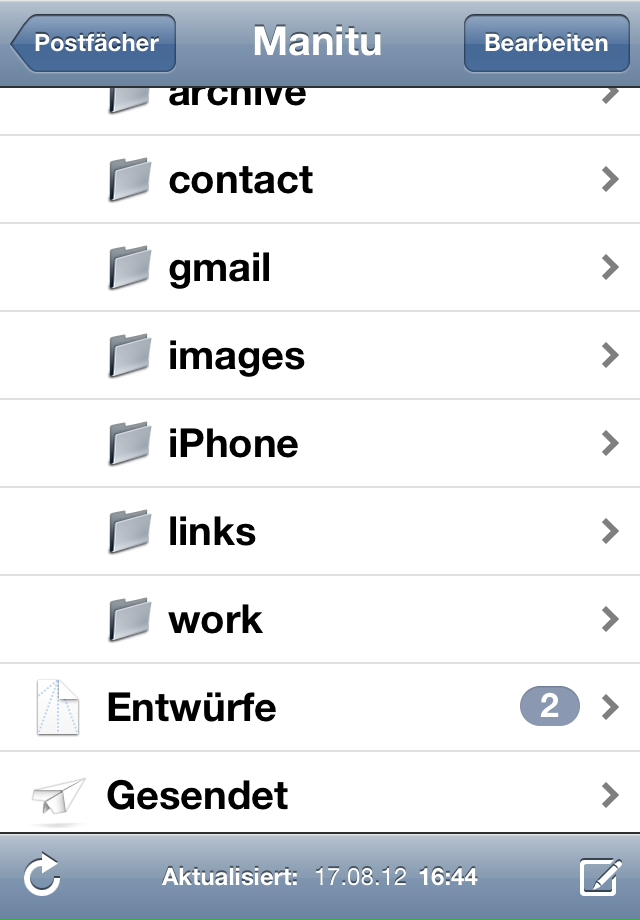Open Entwürfe drafts mailbox
The height and width of the screenshot is (920, 640).
coord(320,708)
